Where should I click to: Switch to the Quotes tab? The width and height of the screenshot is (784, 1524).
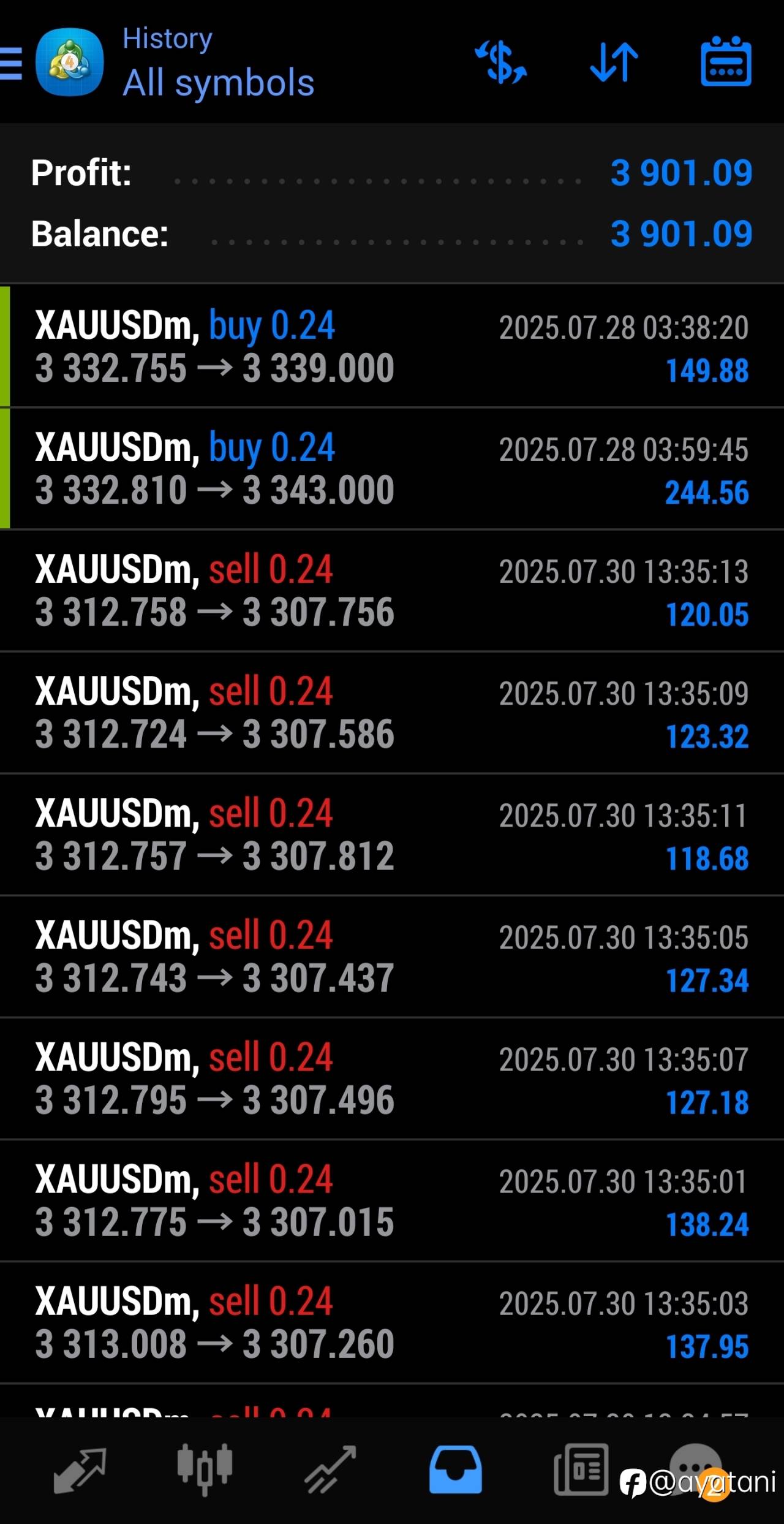coord(80,1471)
